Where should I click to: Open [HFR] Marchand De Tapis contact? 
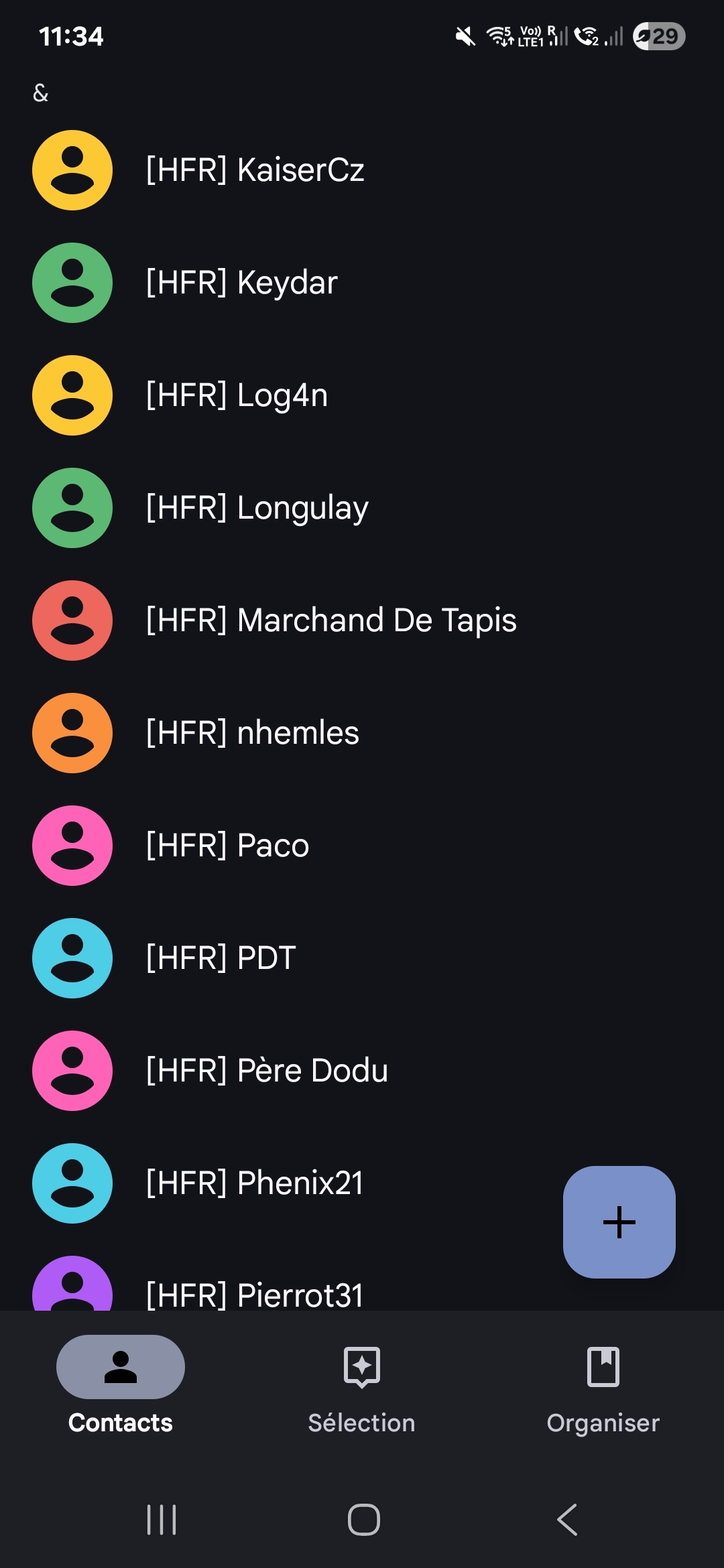[331, 620]
